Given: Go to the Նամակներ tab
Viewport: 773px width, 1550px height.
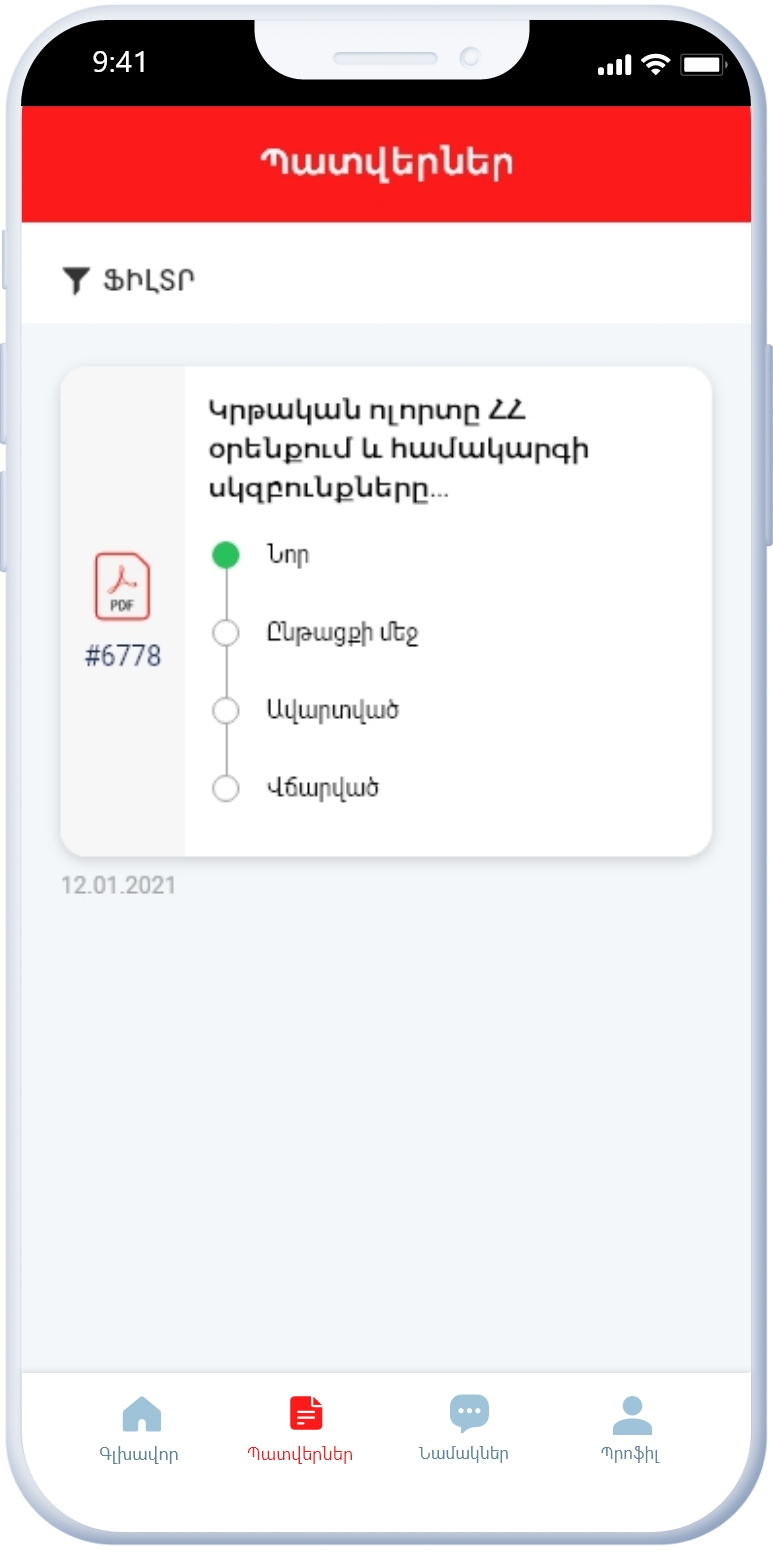Looking at the screenshot, I should pyautogui.click(x=465, y=1429).
